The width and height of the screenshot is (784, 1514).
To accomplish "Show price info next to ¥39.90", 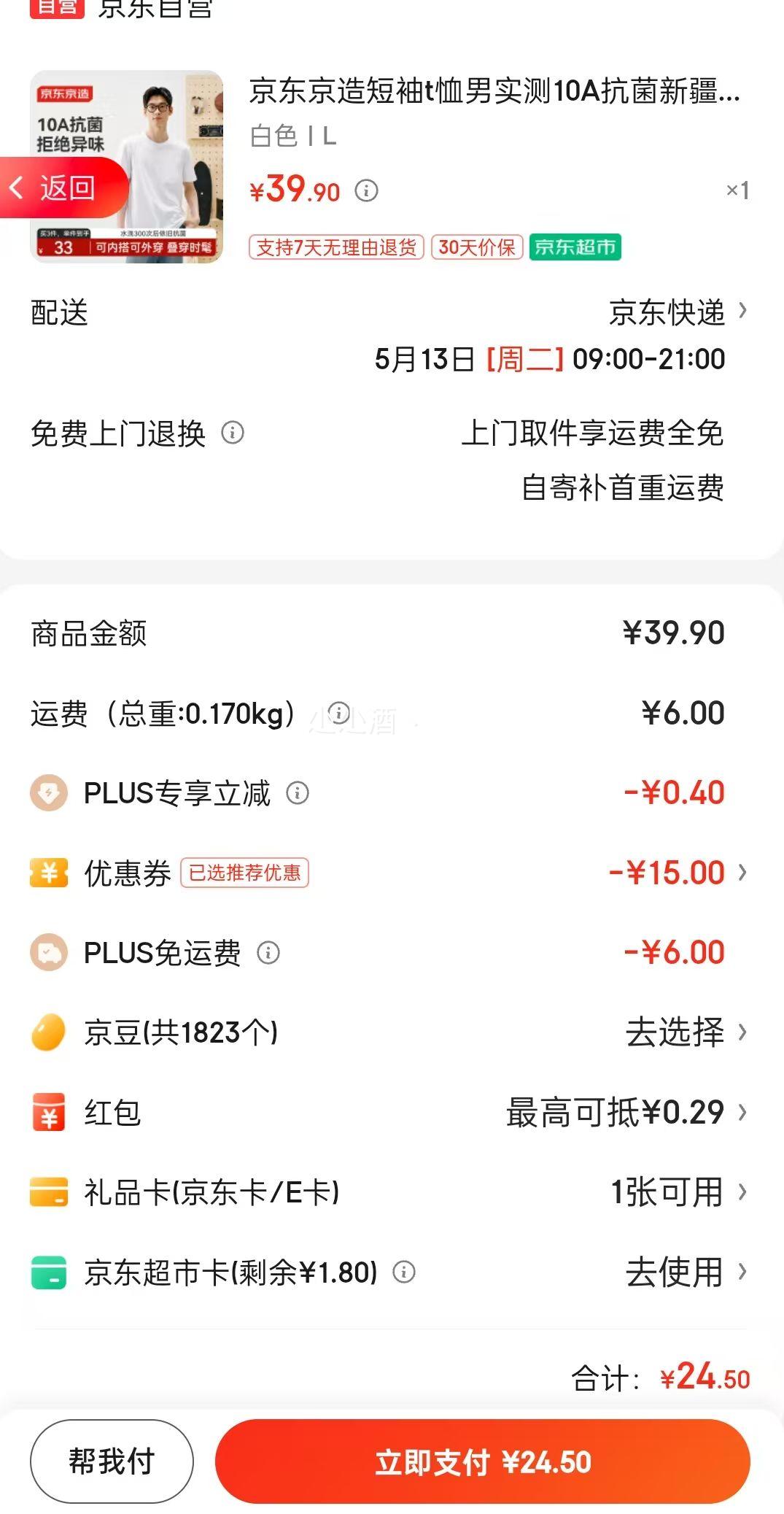I will click(366, 191).
